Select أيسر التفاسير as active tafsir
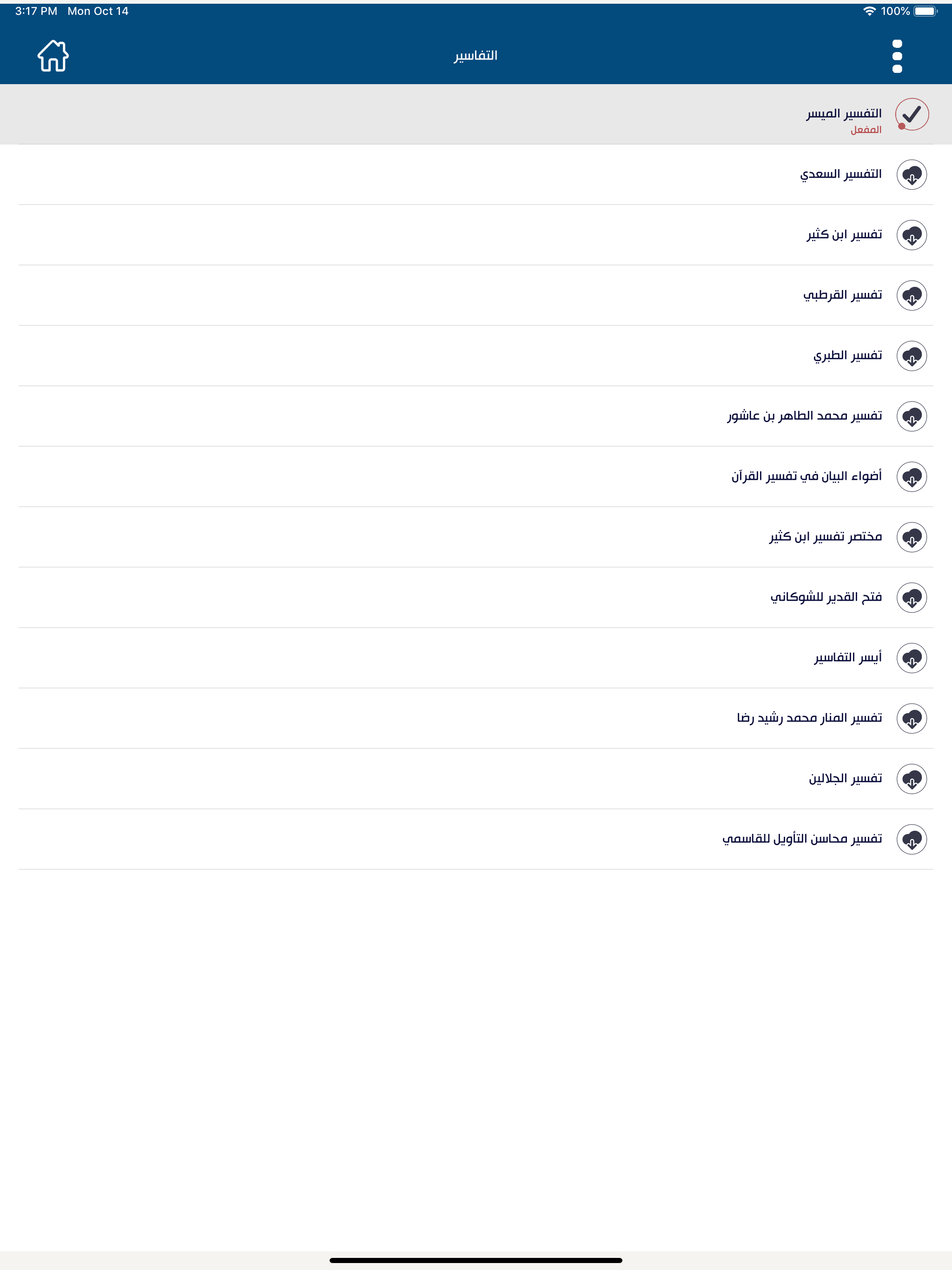Viewport: 952px width, 1270px height. (x=913, y=658)
